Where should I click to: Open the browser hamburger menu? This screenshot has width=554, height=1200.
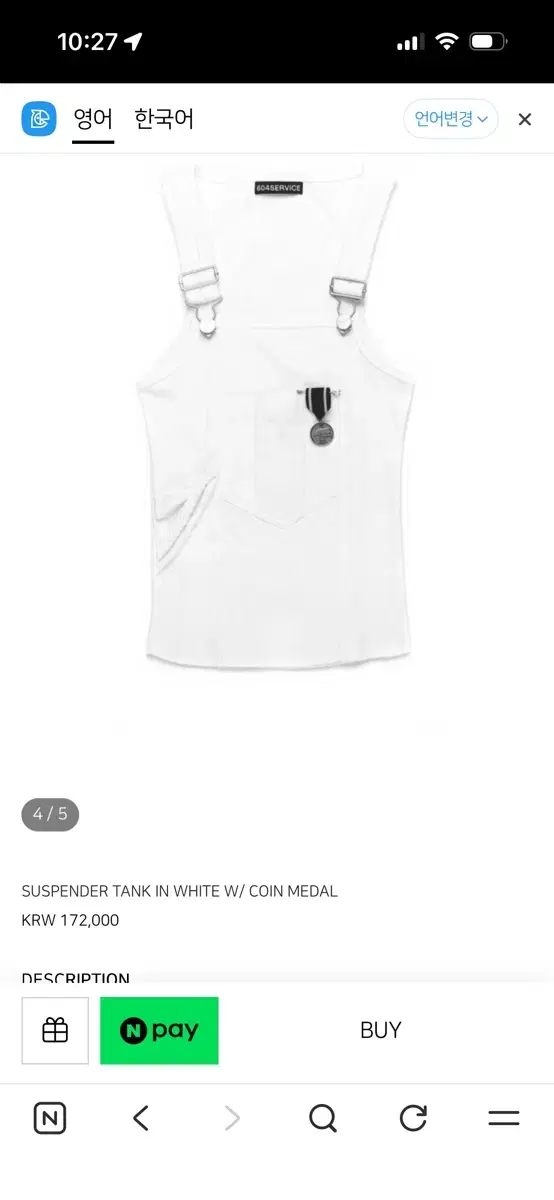504,1118
